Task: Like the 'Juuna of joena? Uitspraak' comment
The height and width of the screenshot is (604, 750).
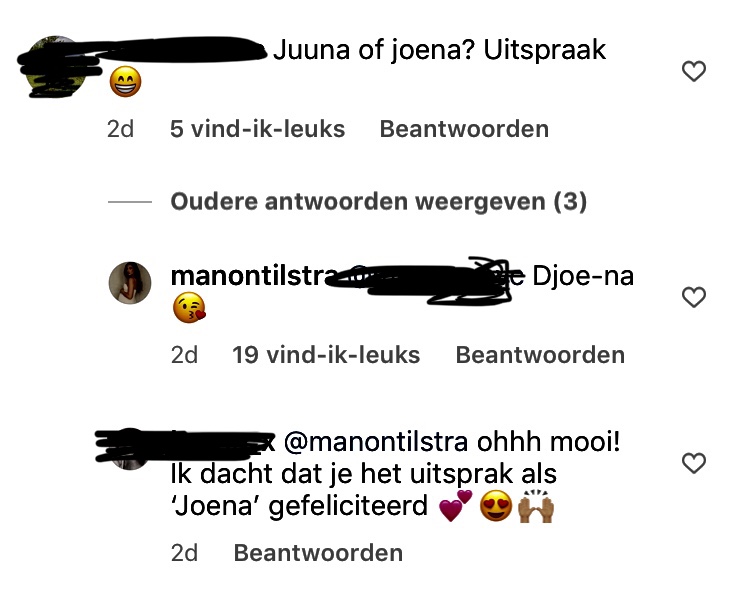Action: (x=693, y=71)
